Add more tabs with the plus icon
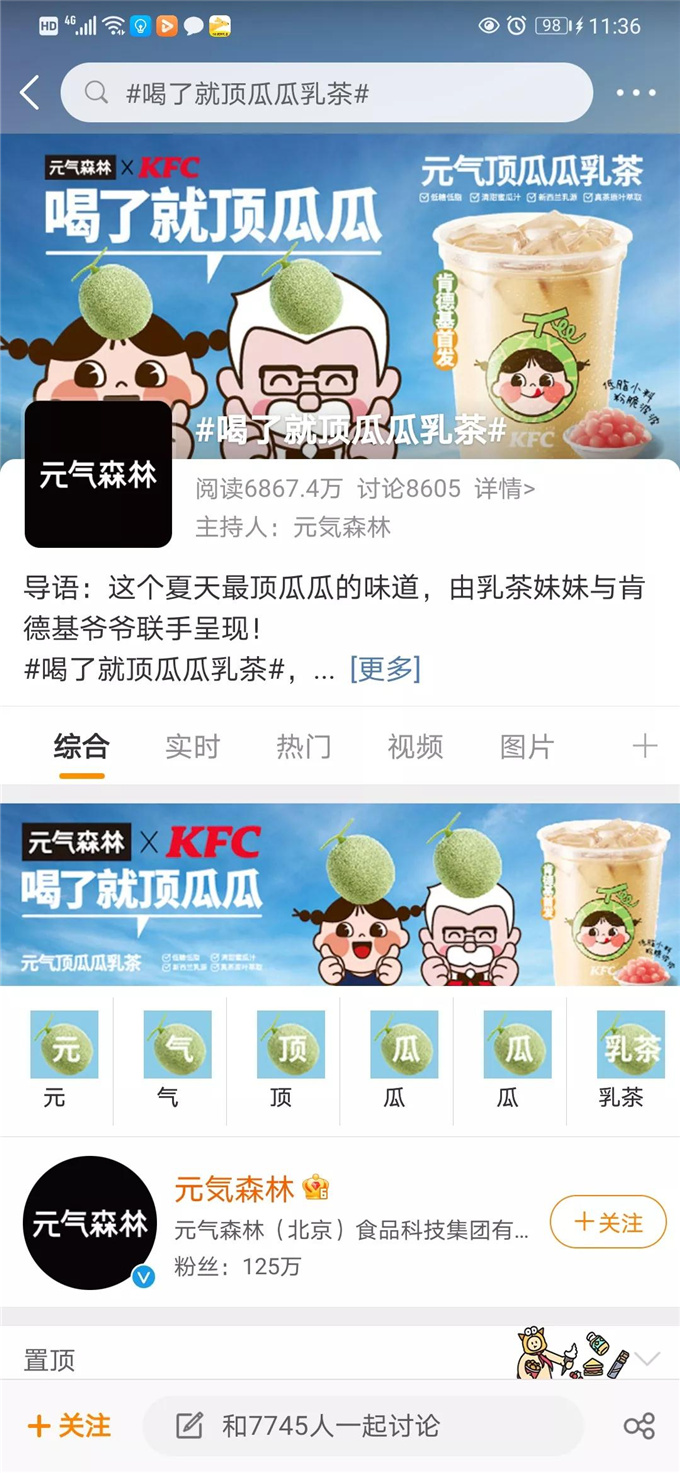 click(x=645, y=746)
